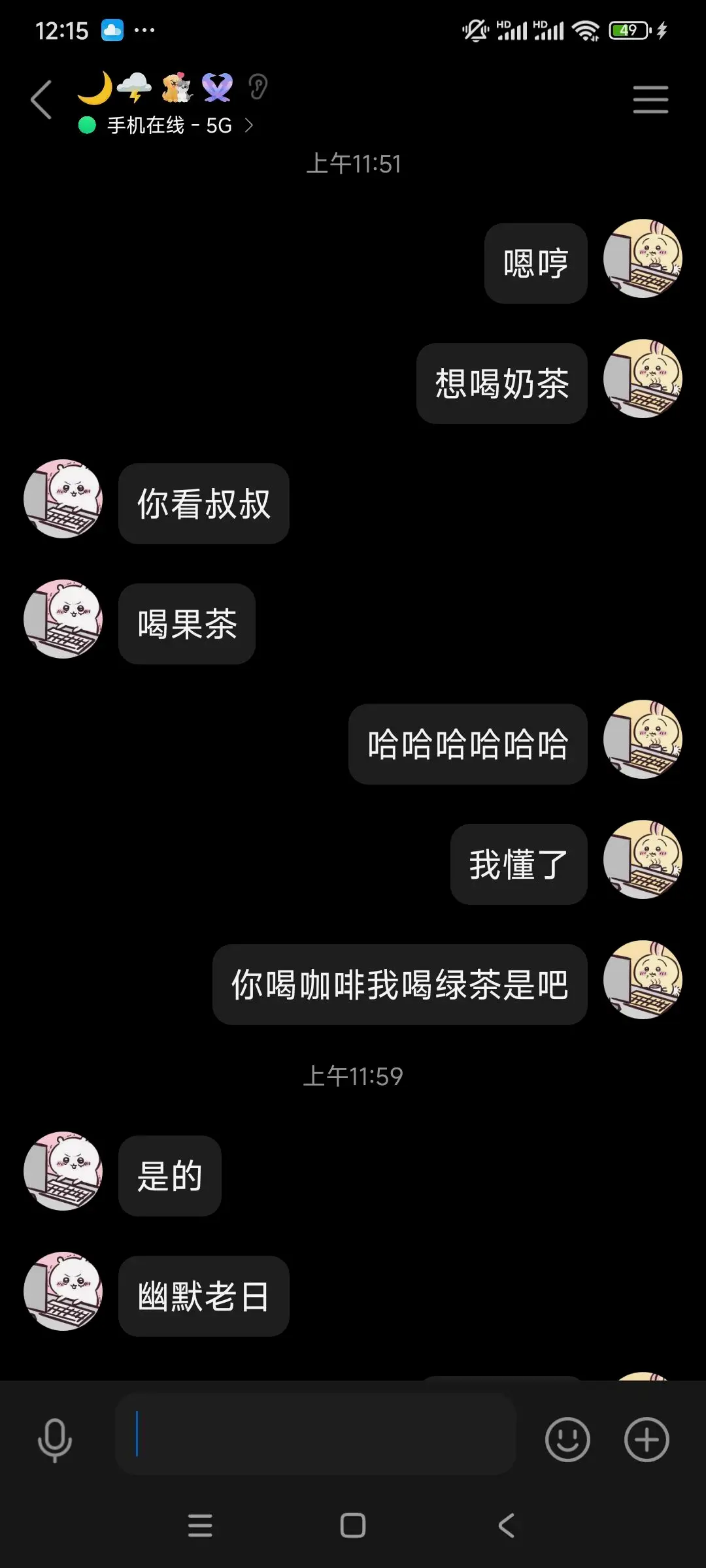This screenshot has width=706, height=1568.
Task: Open system recent apps
Action: [200, 1526]
